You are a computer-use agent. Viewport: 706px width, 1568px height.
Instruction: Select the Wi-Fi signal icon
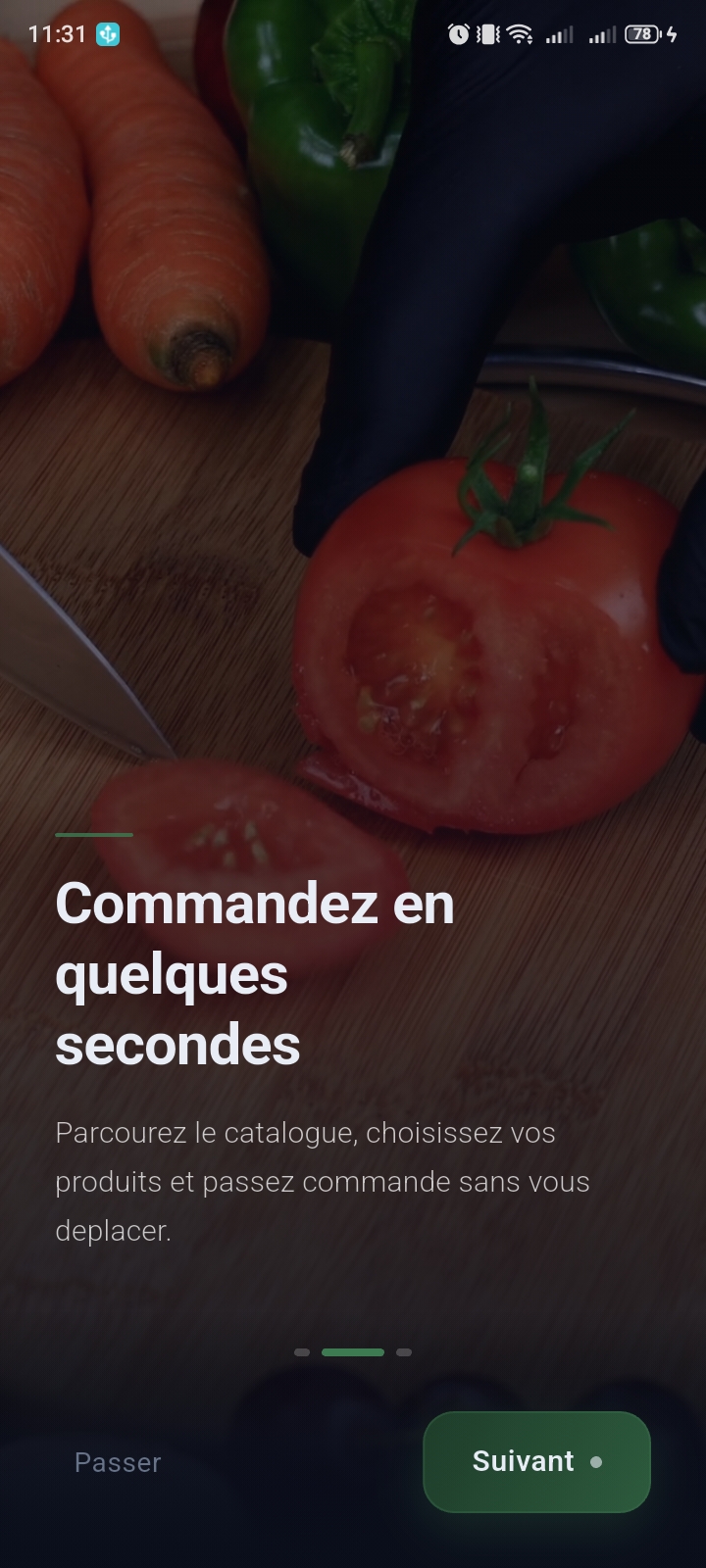[518, 34]
